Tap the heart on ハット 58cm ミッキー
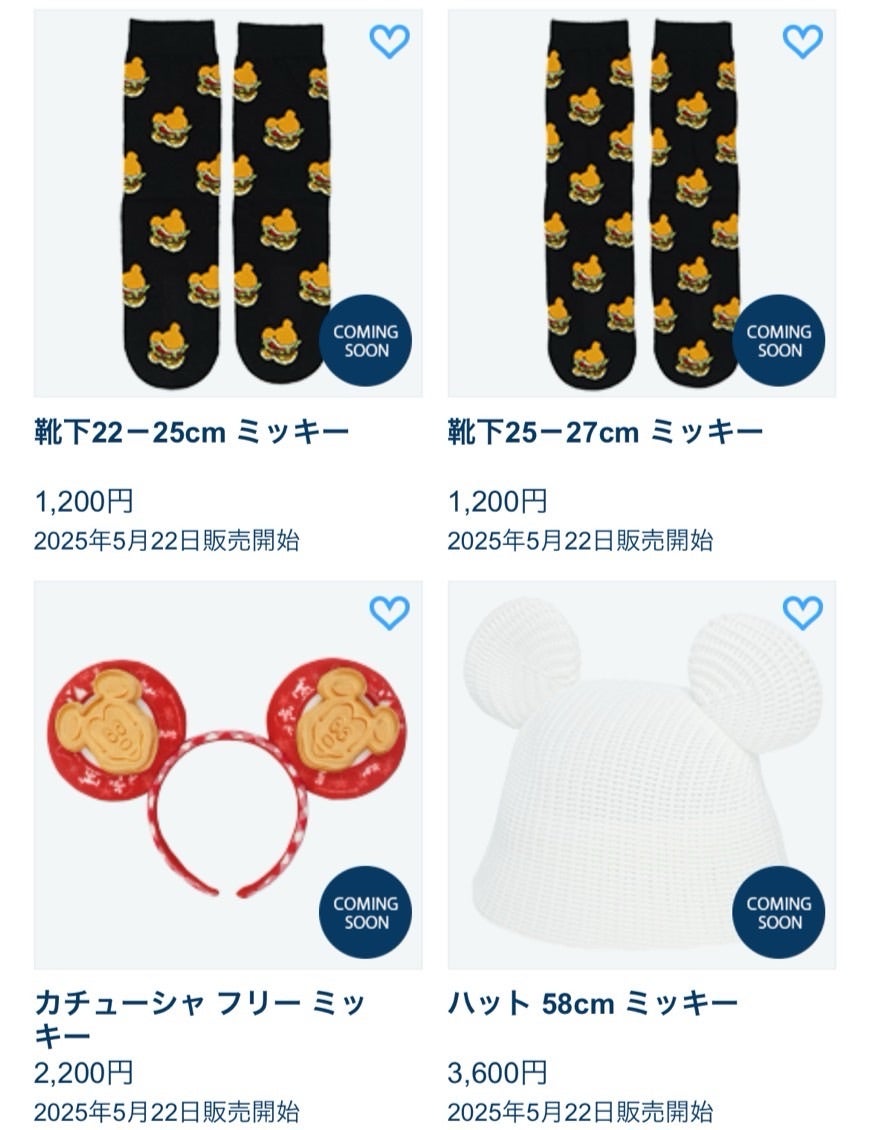The height and width of the screenshot is (1130, 870). 802,613
